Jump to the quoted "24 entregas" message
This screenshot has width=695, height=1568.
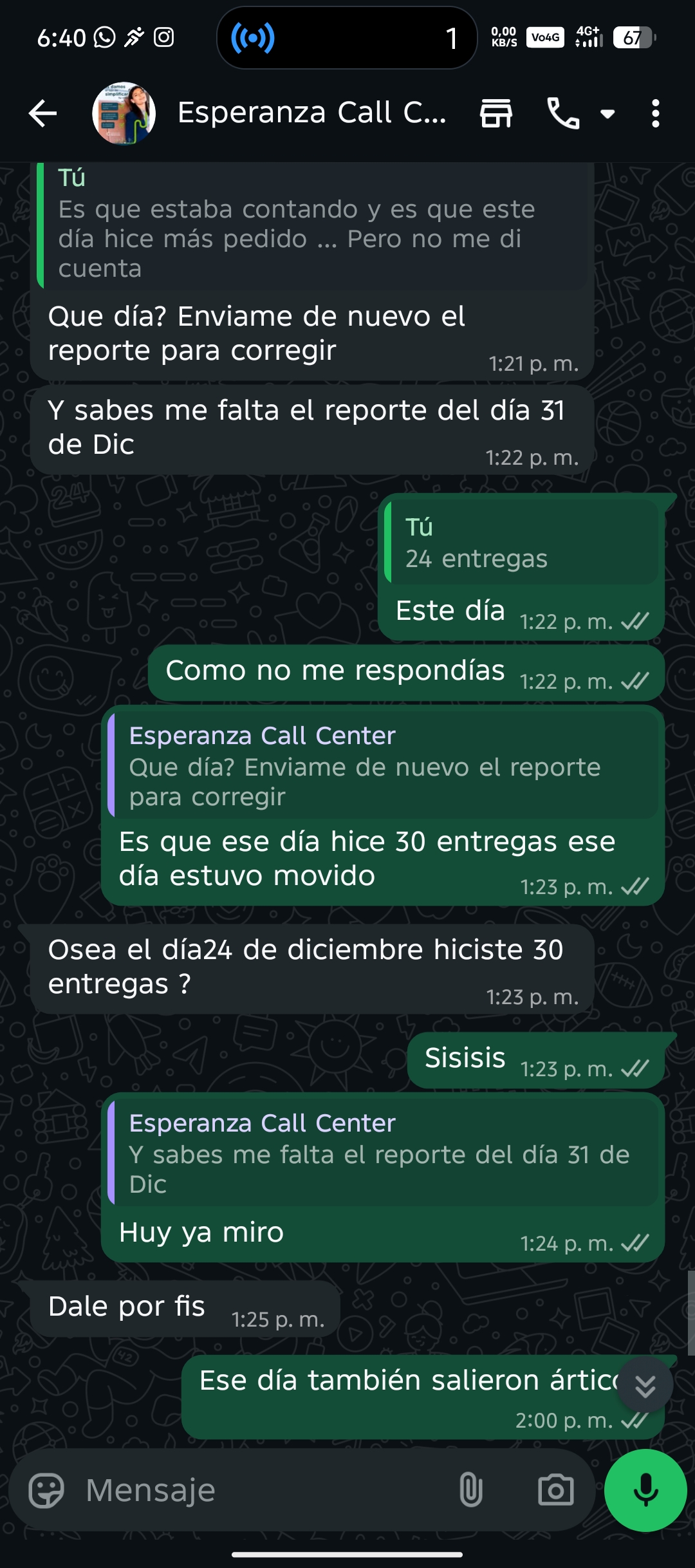(x=522, y=544)
